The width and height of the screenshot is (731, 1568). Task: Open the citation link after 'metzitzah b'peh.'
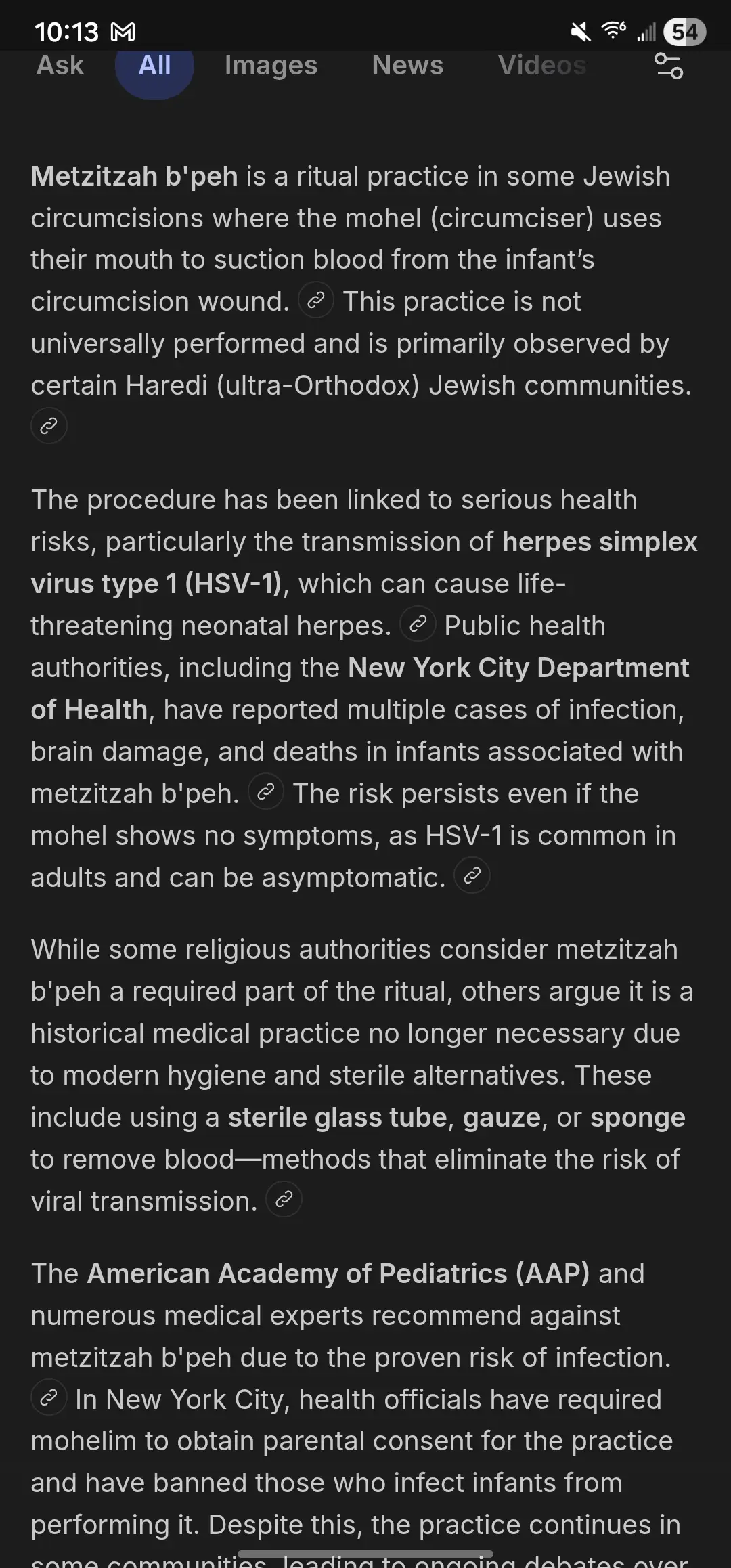(x=266, y=792)
